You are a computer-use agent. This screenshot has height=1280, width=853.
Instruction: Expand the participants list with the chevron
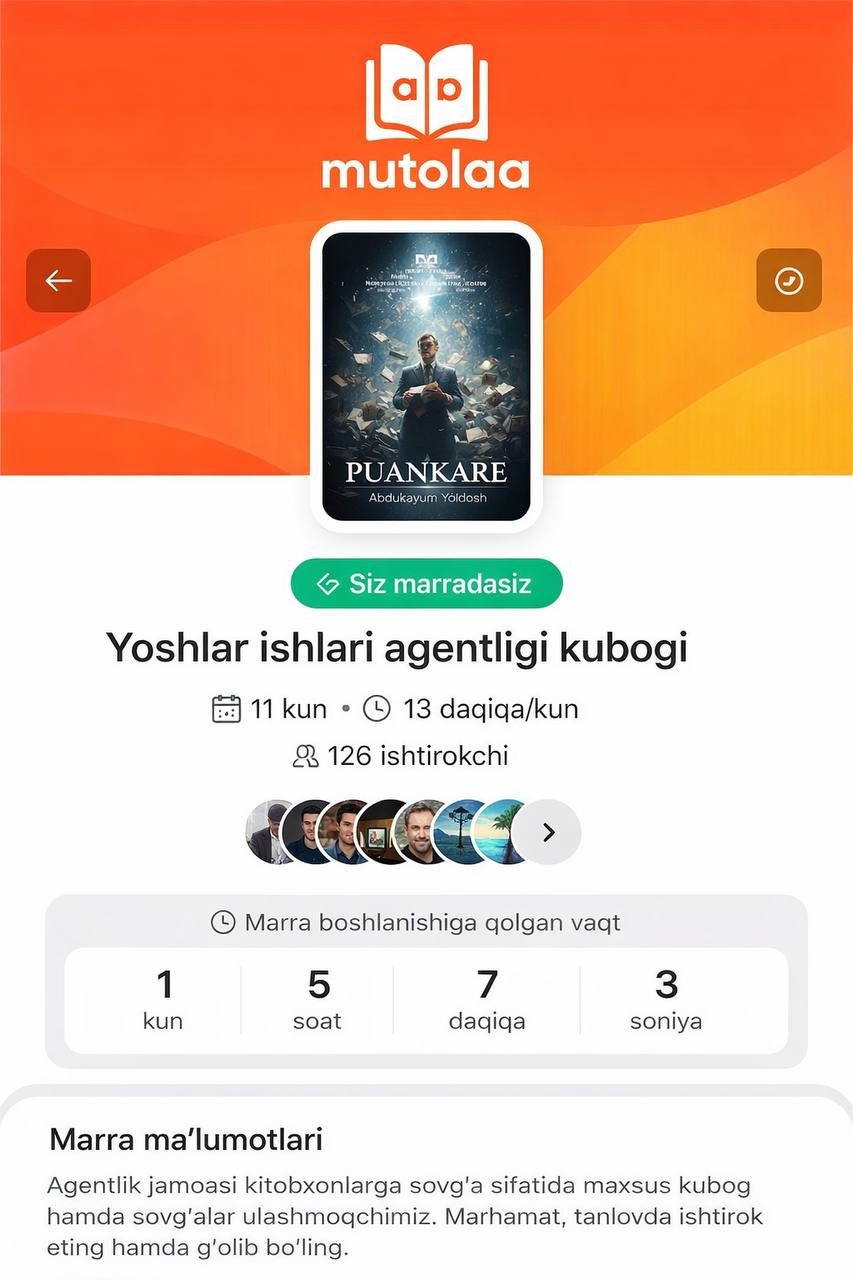549,832
